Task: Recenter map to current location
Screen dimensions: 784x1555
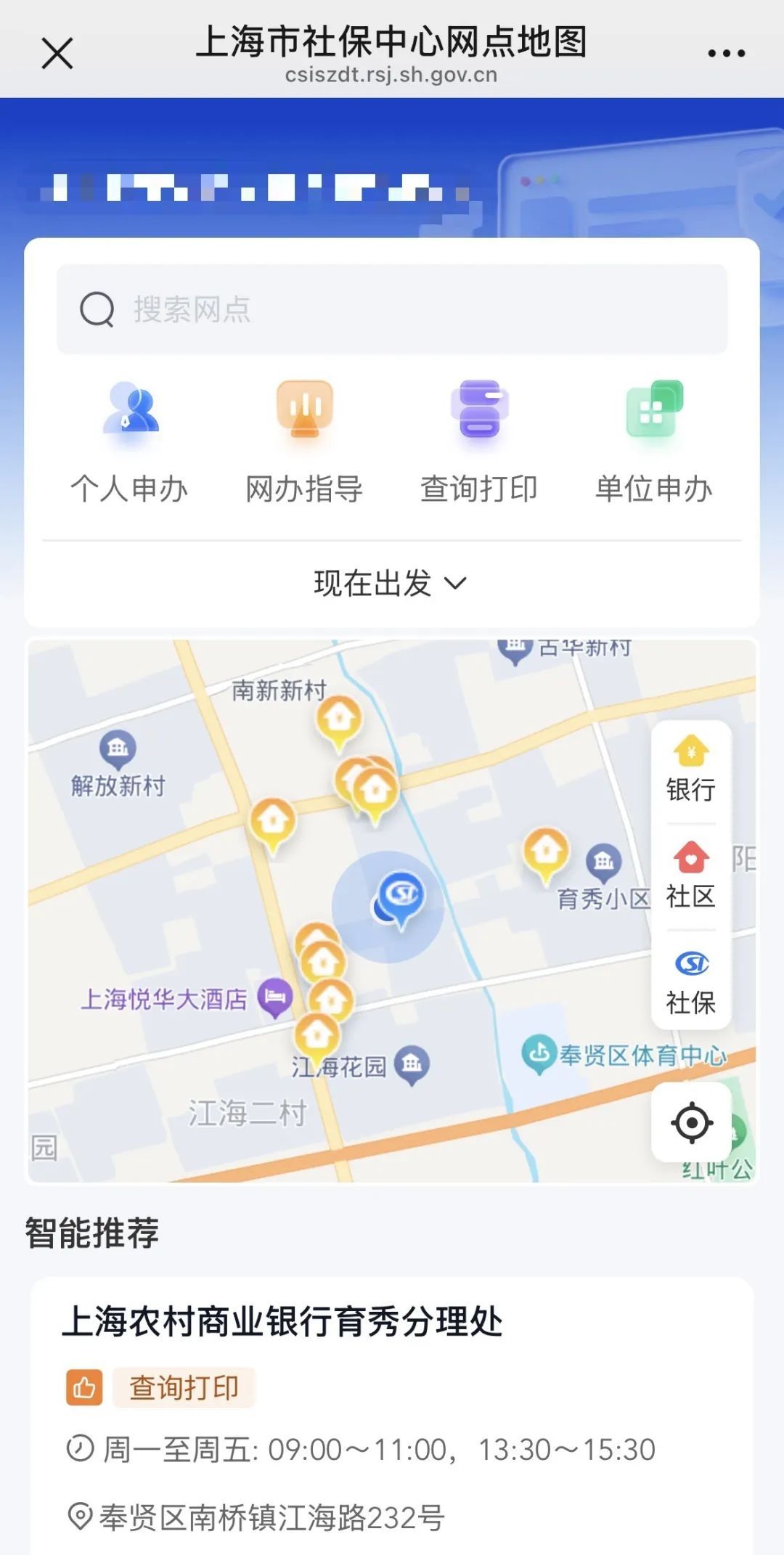Action: (x=691, y=1122)
